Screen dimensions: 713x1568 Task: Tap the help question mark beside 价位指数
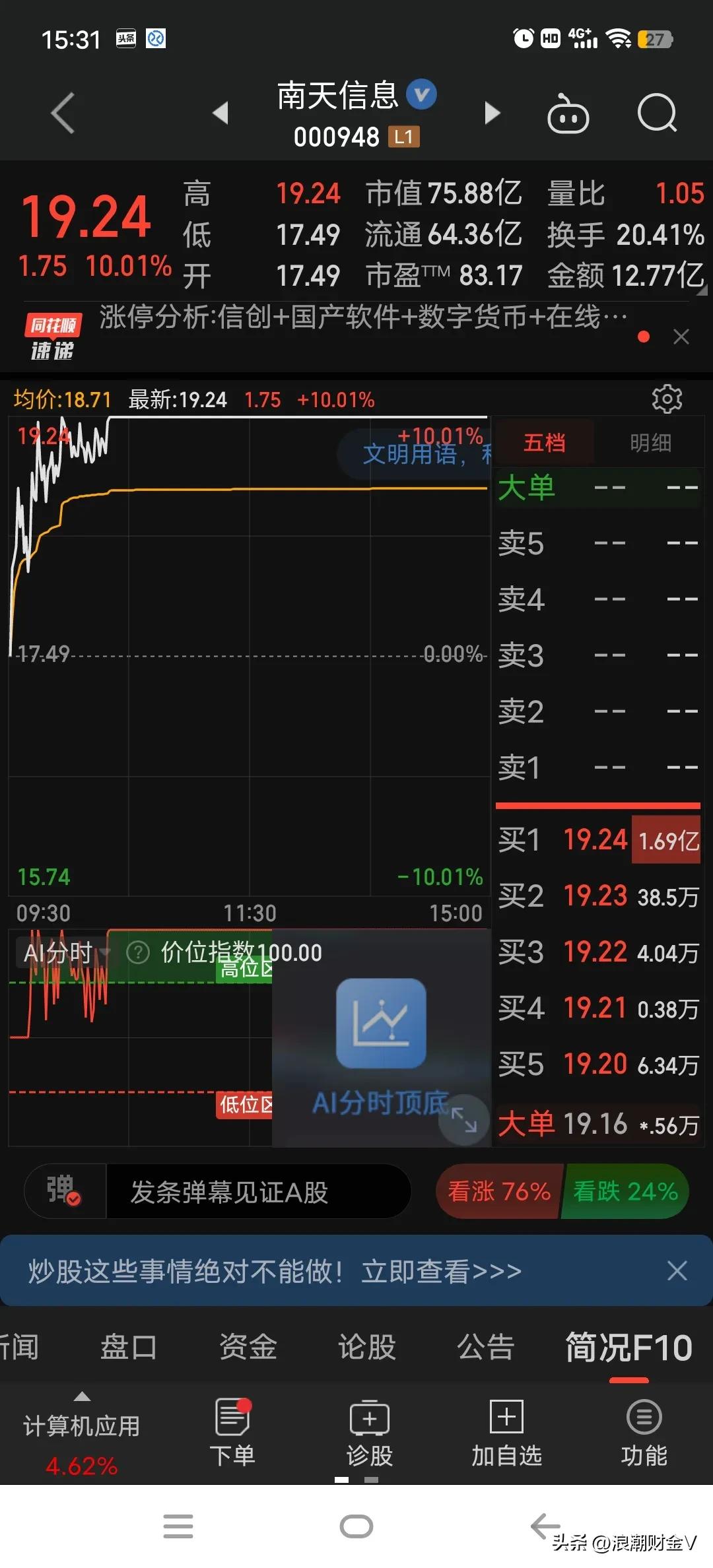point(138,952)
